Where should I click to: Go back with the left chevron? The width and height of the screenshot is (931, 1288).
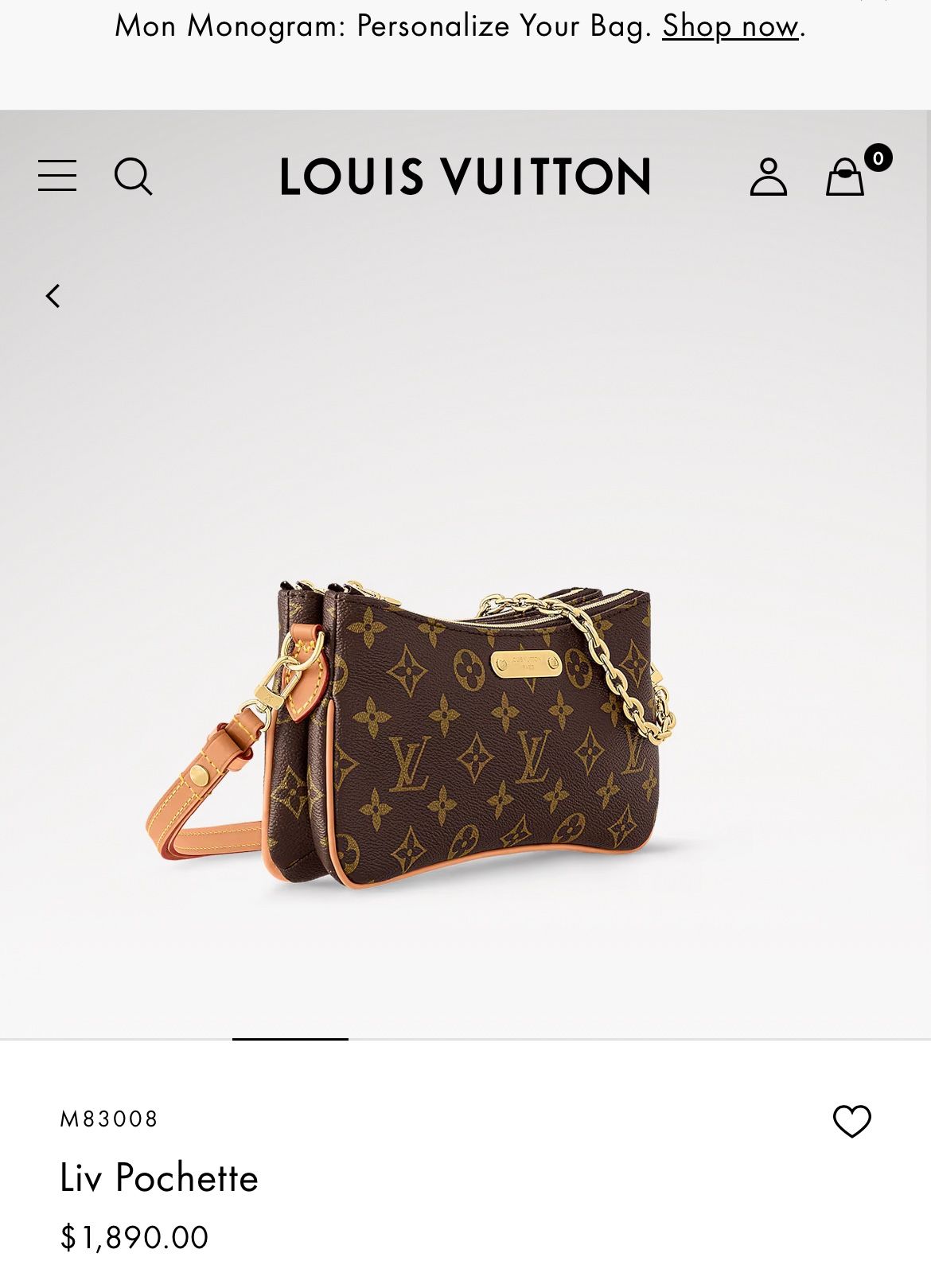click(x=53, y=296)
